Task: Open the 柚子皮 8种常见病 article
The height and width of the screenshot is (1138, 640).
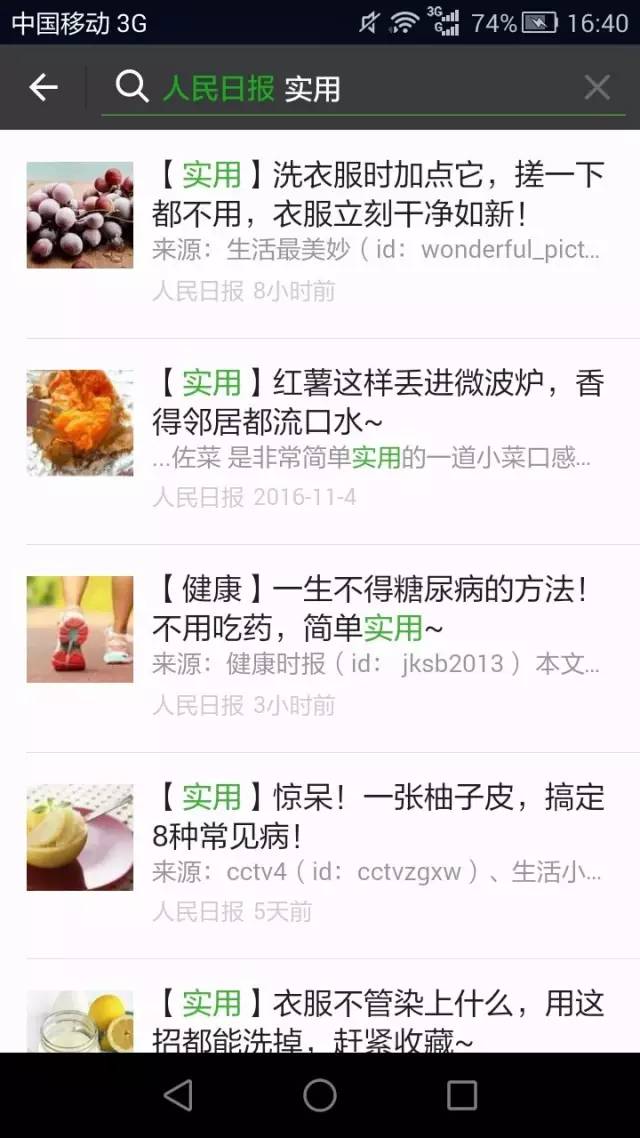Action: coord(320,856)
